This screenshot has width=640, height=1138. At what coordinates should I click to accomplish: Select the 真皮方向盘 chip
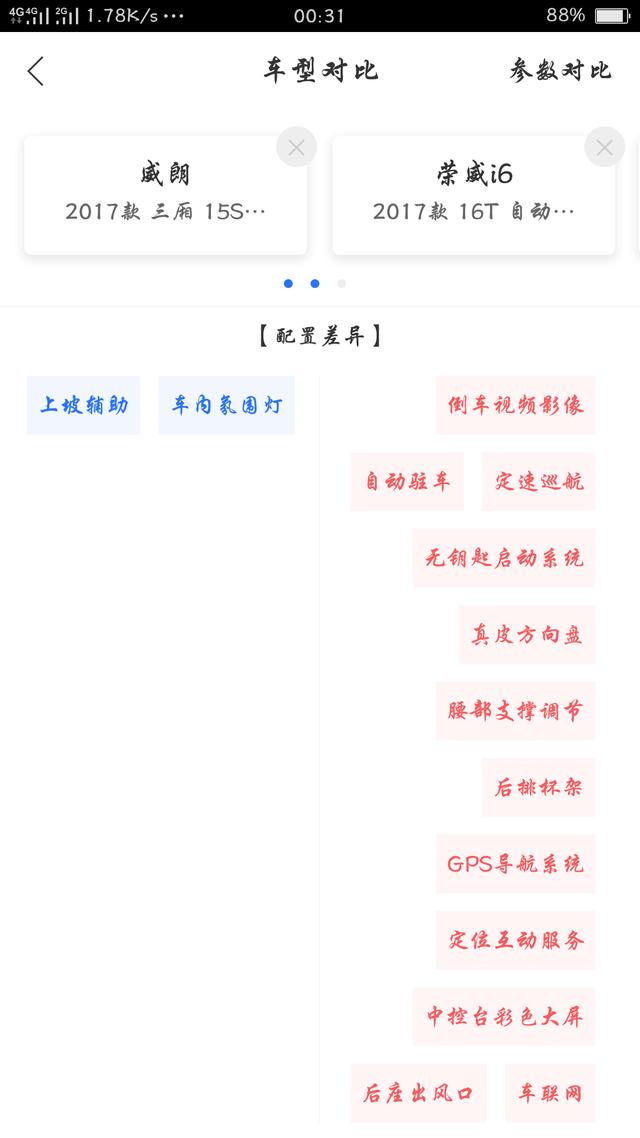tap(527, 634)
